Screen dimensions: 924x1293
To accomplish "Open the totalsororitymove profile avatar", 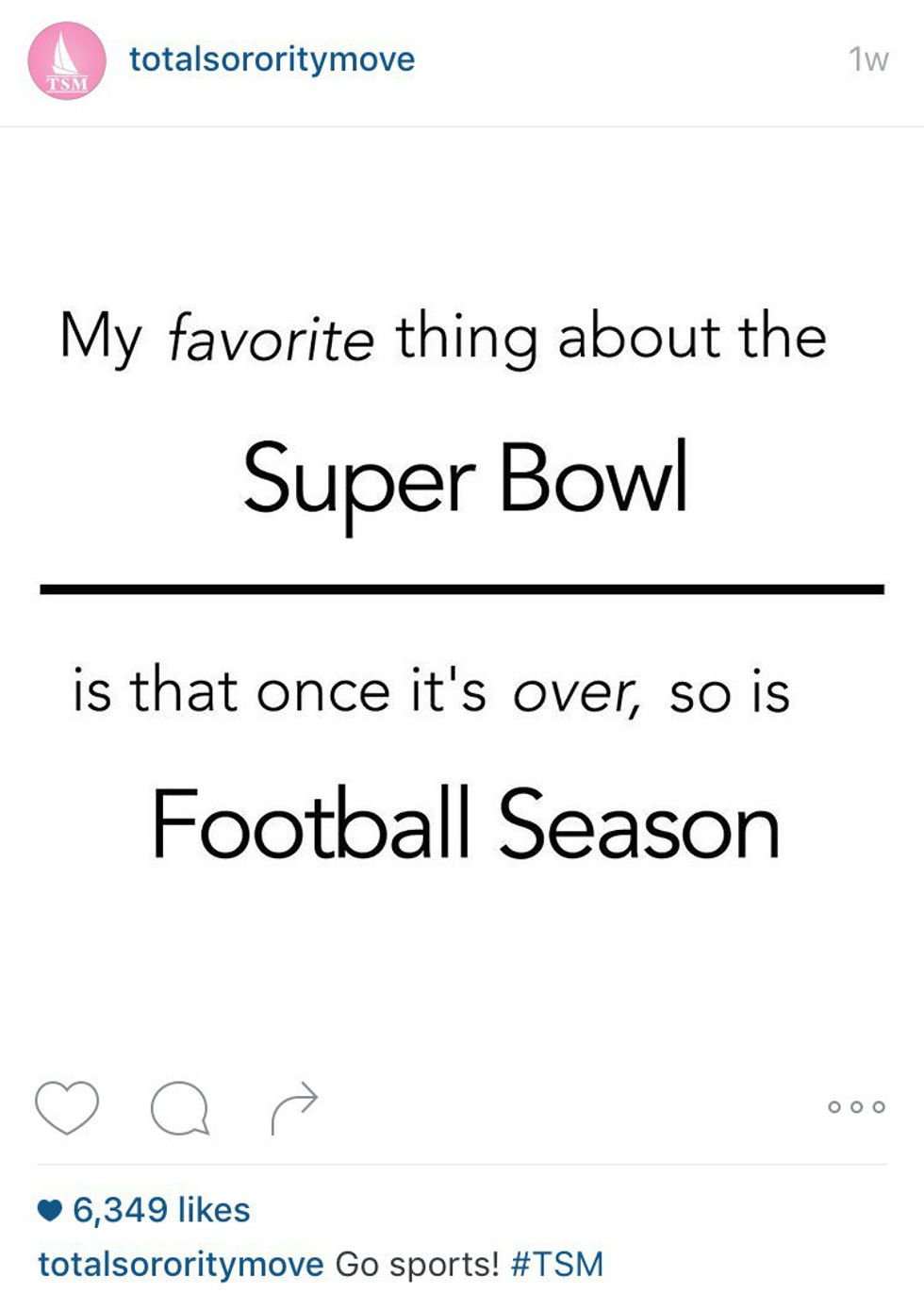I will tap(67, 60).
